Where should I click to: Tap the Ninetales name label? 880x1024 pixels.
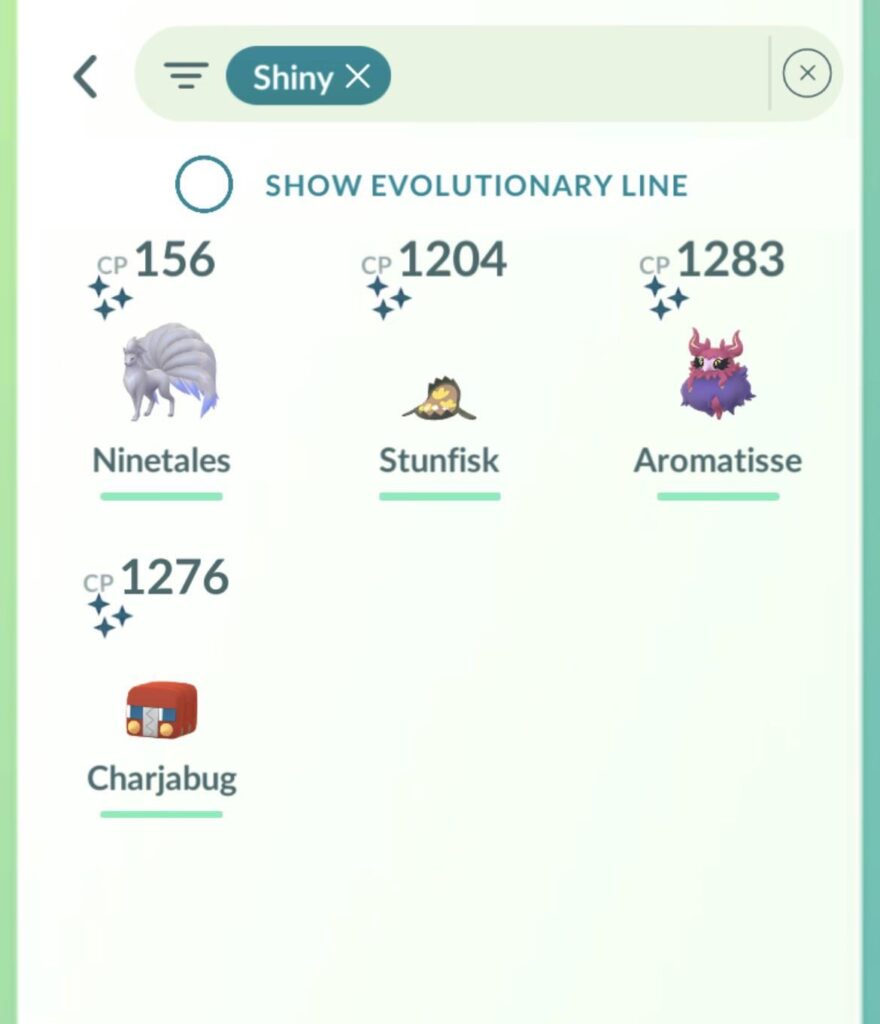160,461
